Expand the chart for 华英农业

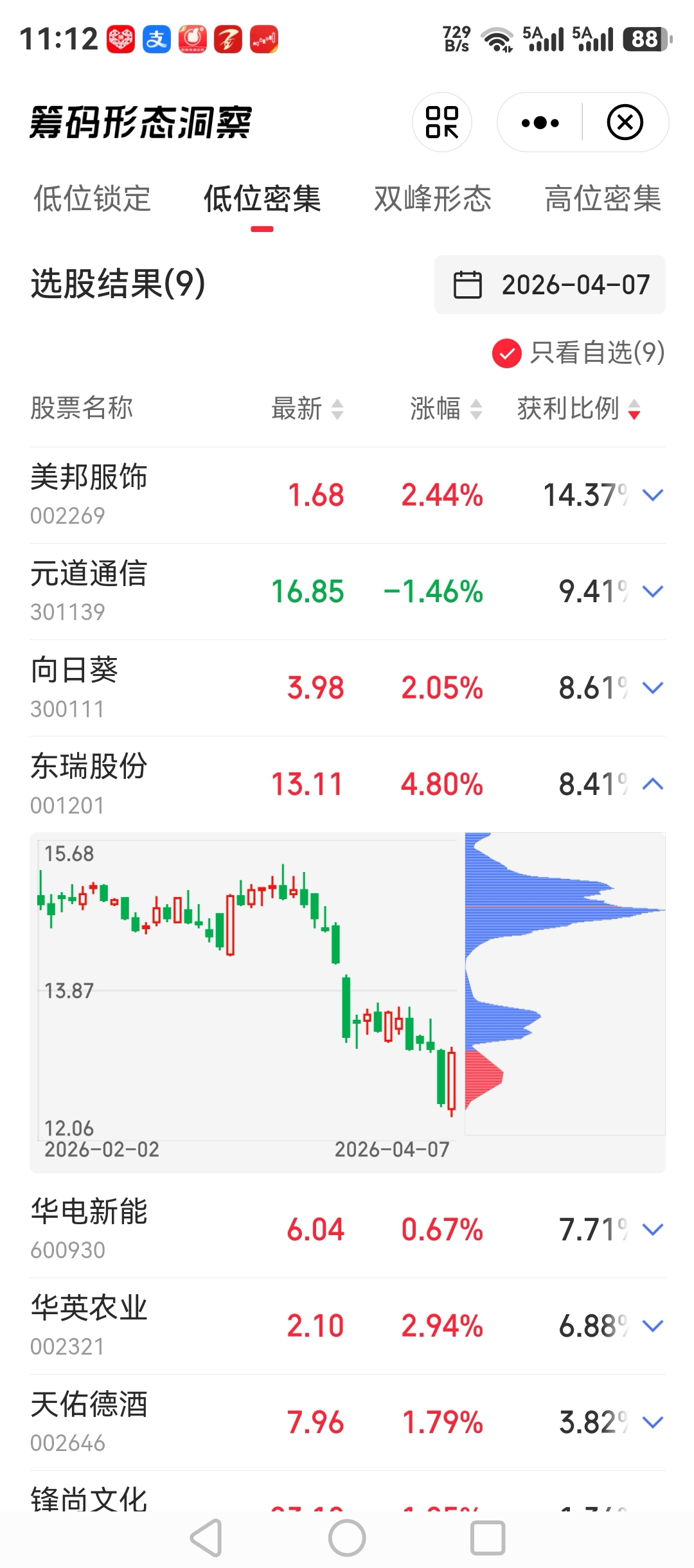(x=652, y=1326)
